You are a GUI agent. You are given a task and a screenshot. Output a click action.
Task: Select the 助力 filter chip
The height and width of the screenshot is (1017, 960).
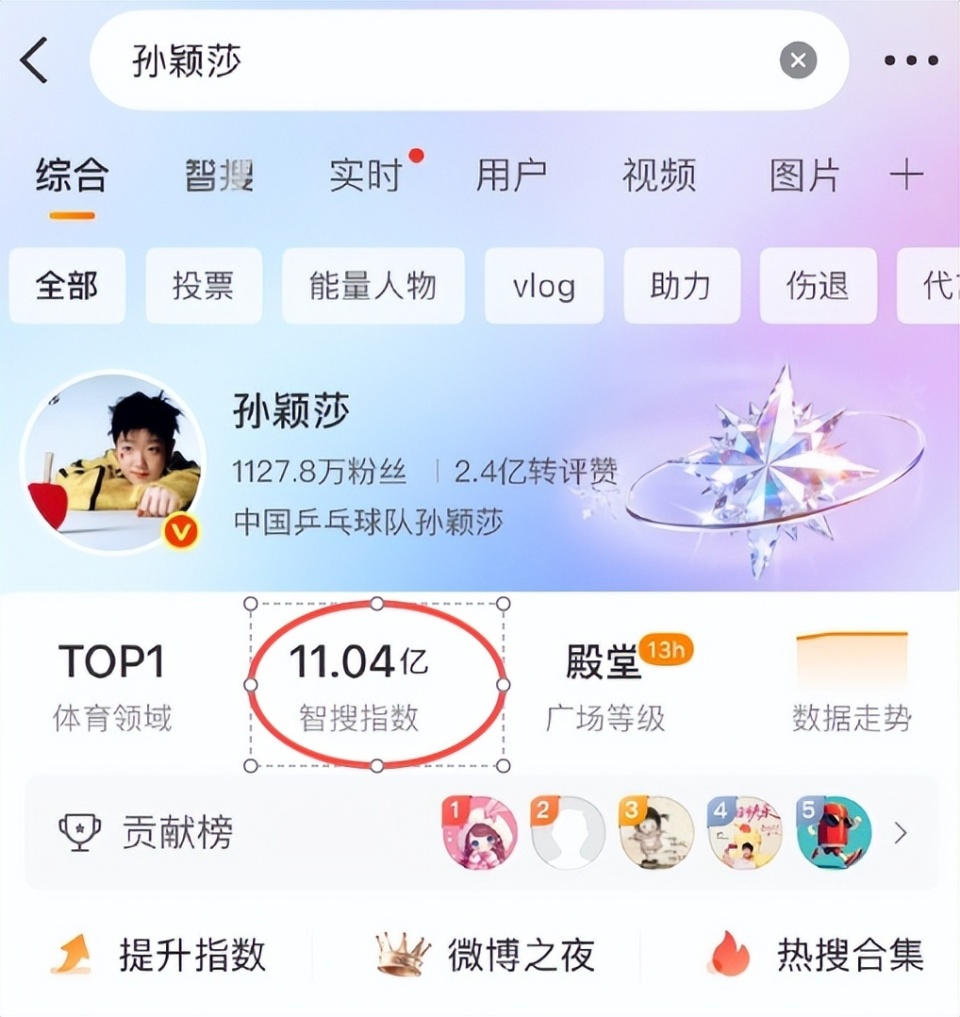click(681, 286)
